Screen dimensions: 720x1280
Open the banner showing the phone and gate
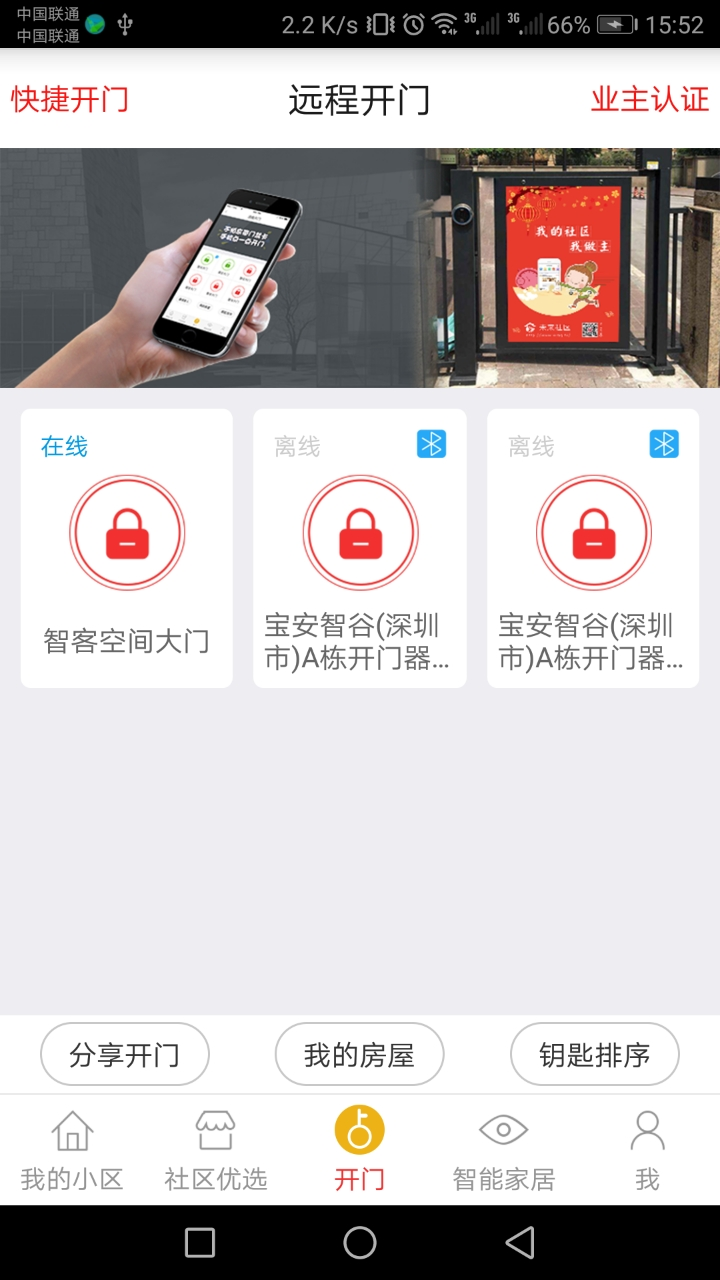(360, 268)
